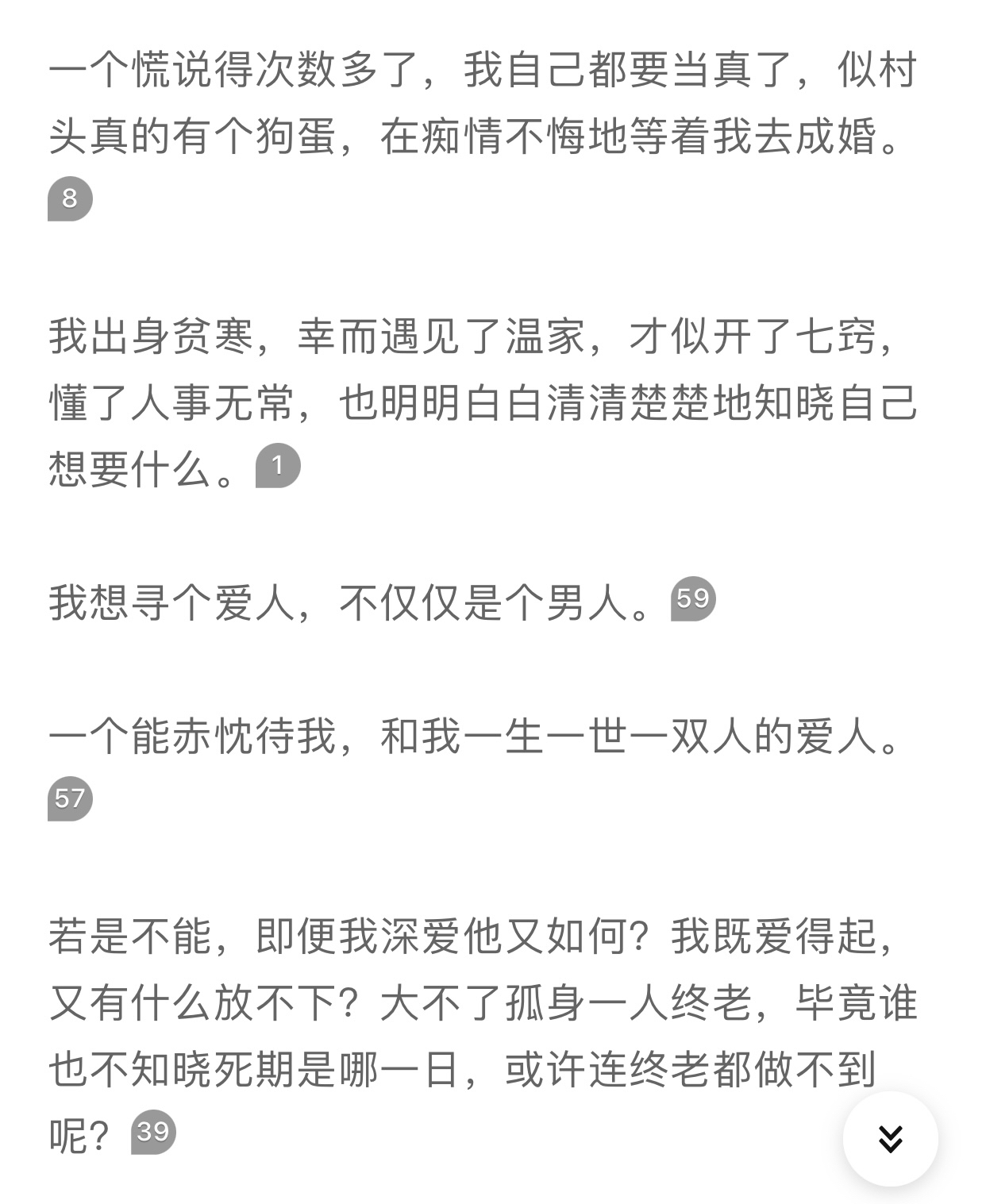View the 39 comments after 呢？
This screenshot has height=1204, width=986.
click(153, 1132)
